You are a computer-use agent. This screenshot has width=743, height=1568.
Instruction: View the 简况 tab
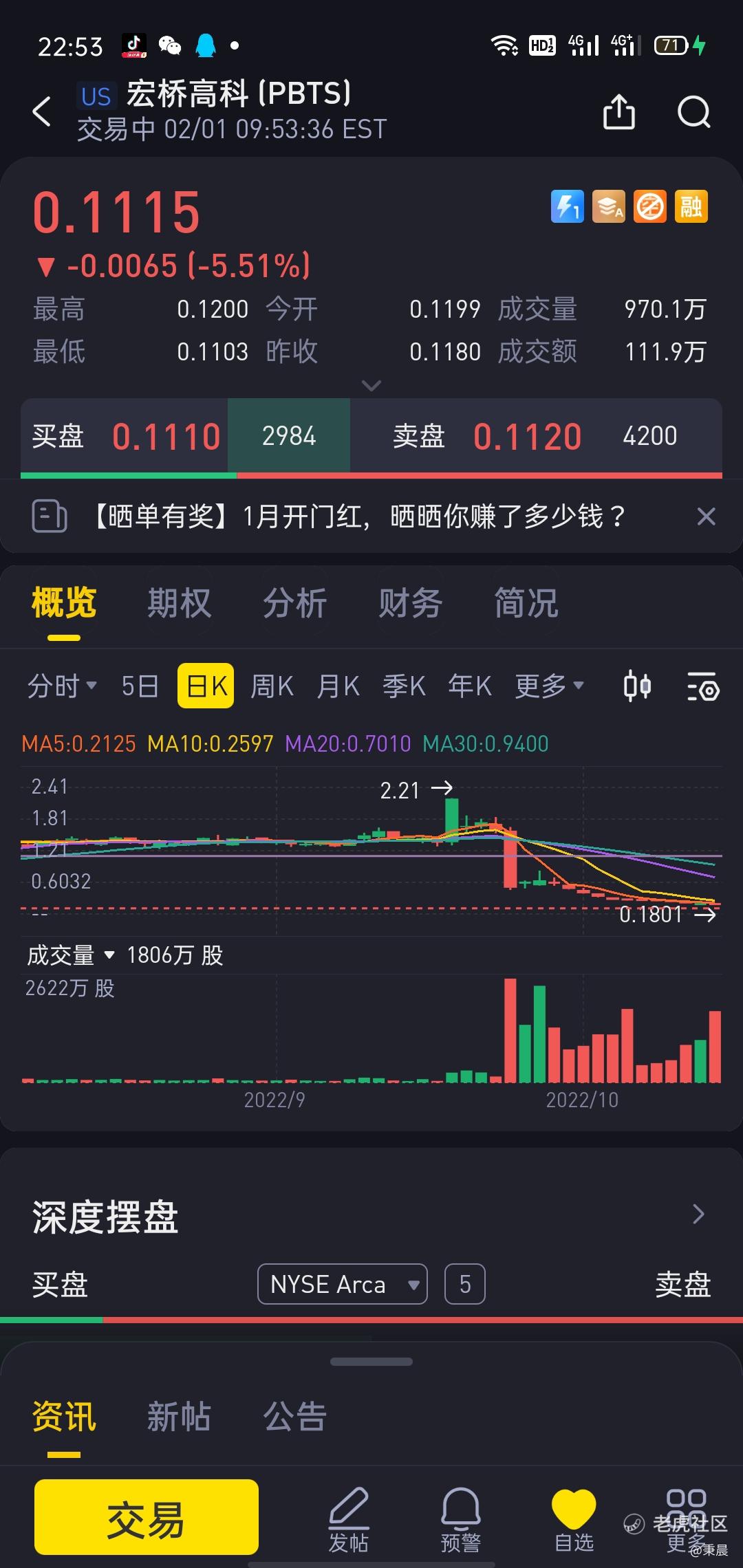pyautogui.click(x=526, y=603)
